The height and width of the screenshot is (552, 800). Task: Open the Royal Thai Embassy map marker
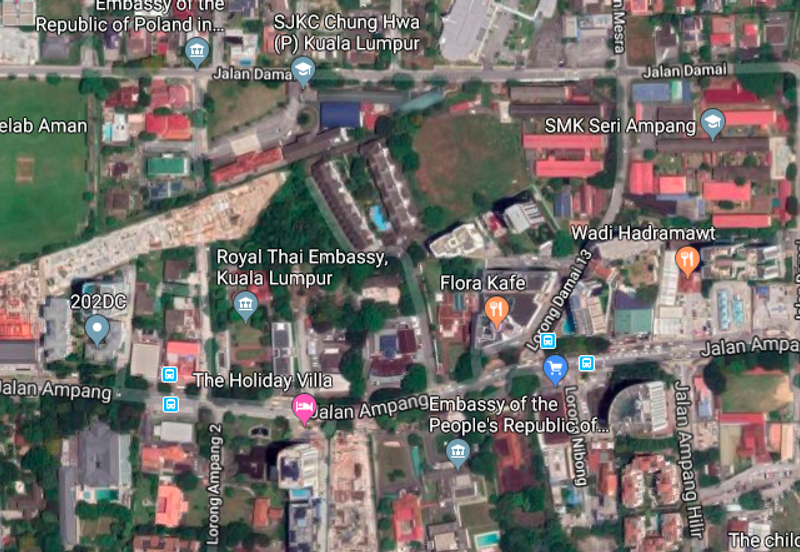coord(245,304)
